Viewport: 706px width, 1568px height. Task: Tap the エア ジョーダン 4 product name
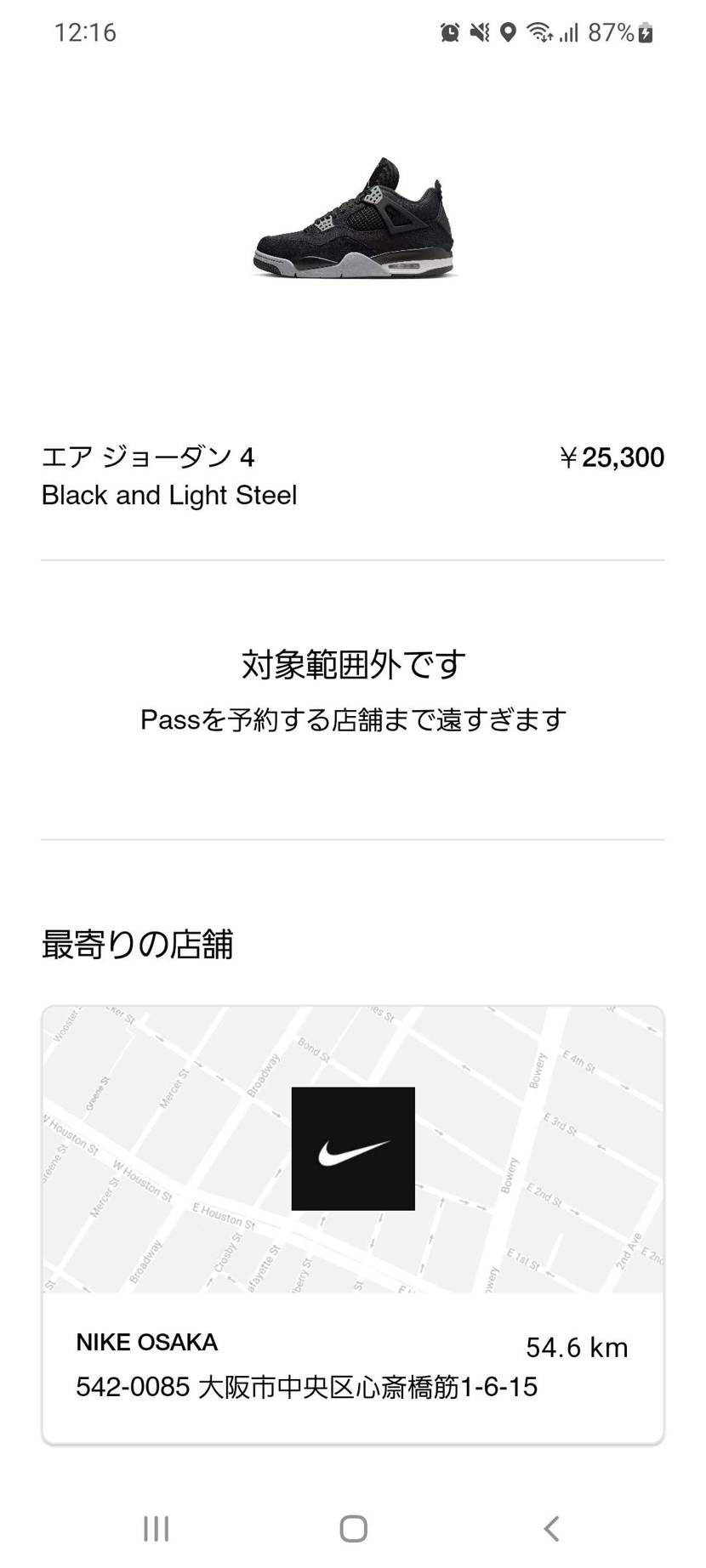[150, 457]
